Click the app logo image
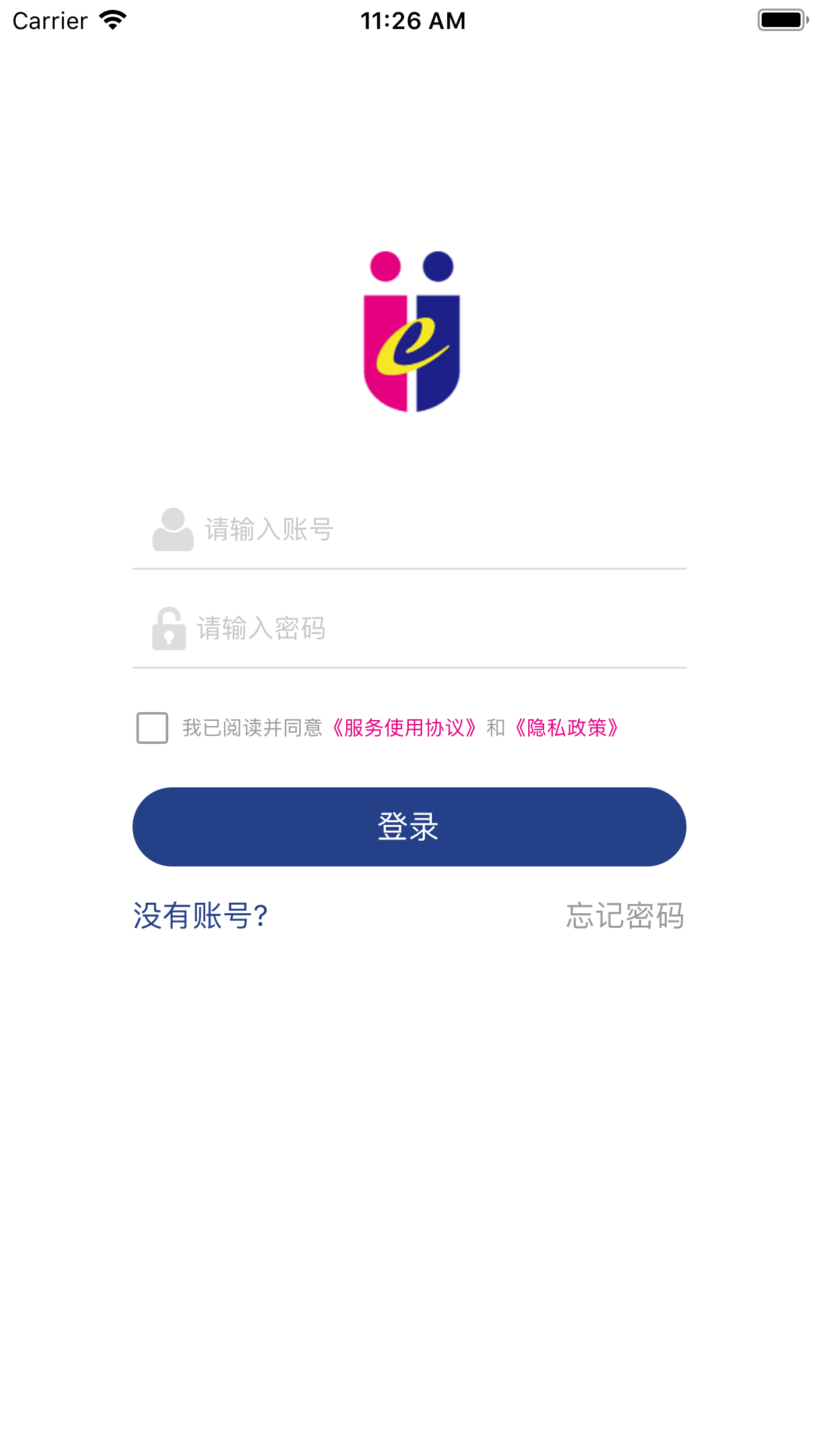 click(409, 330)
